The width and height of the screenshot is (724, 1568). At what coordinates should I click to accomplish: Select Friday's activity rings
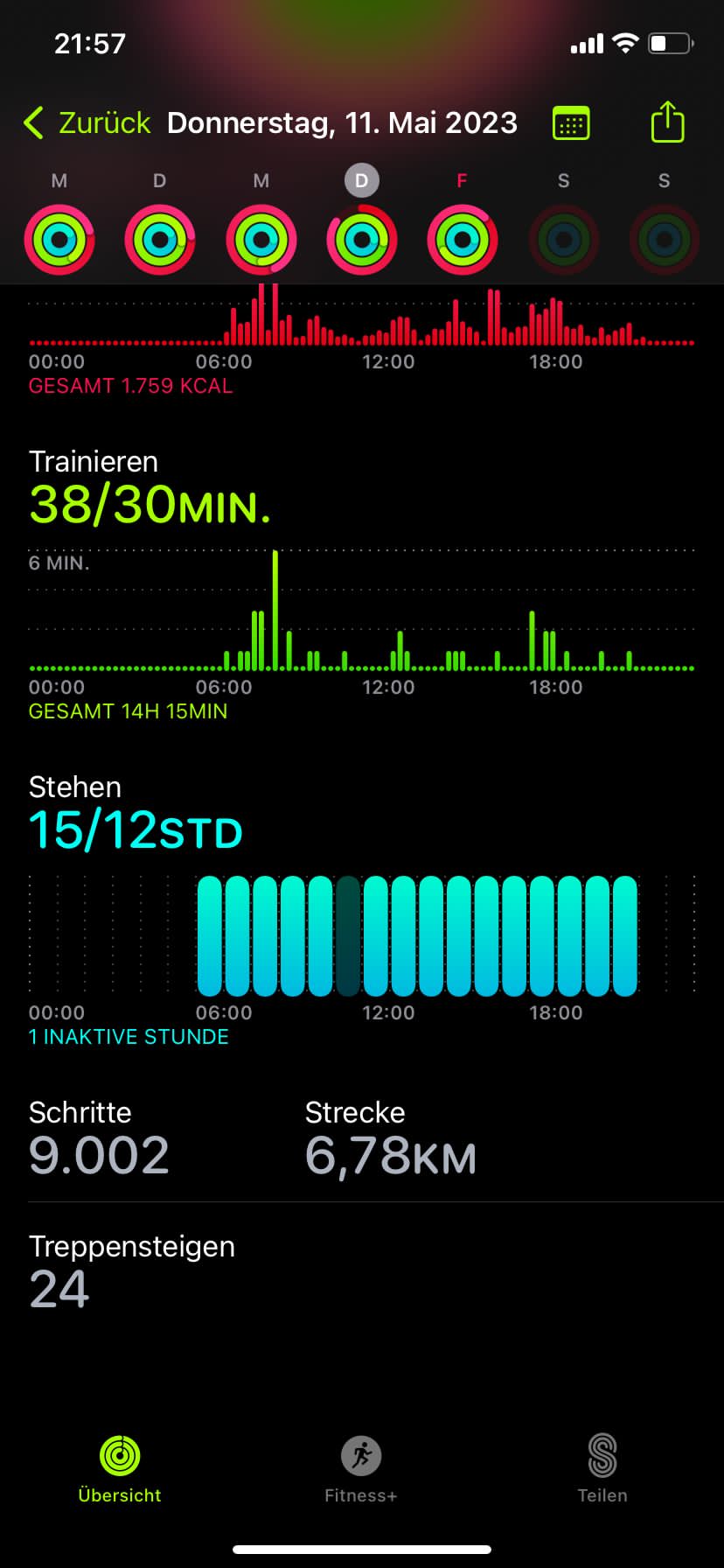(x=463, y=240)
